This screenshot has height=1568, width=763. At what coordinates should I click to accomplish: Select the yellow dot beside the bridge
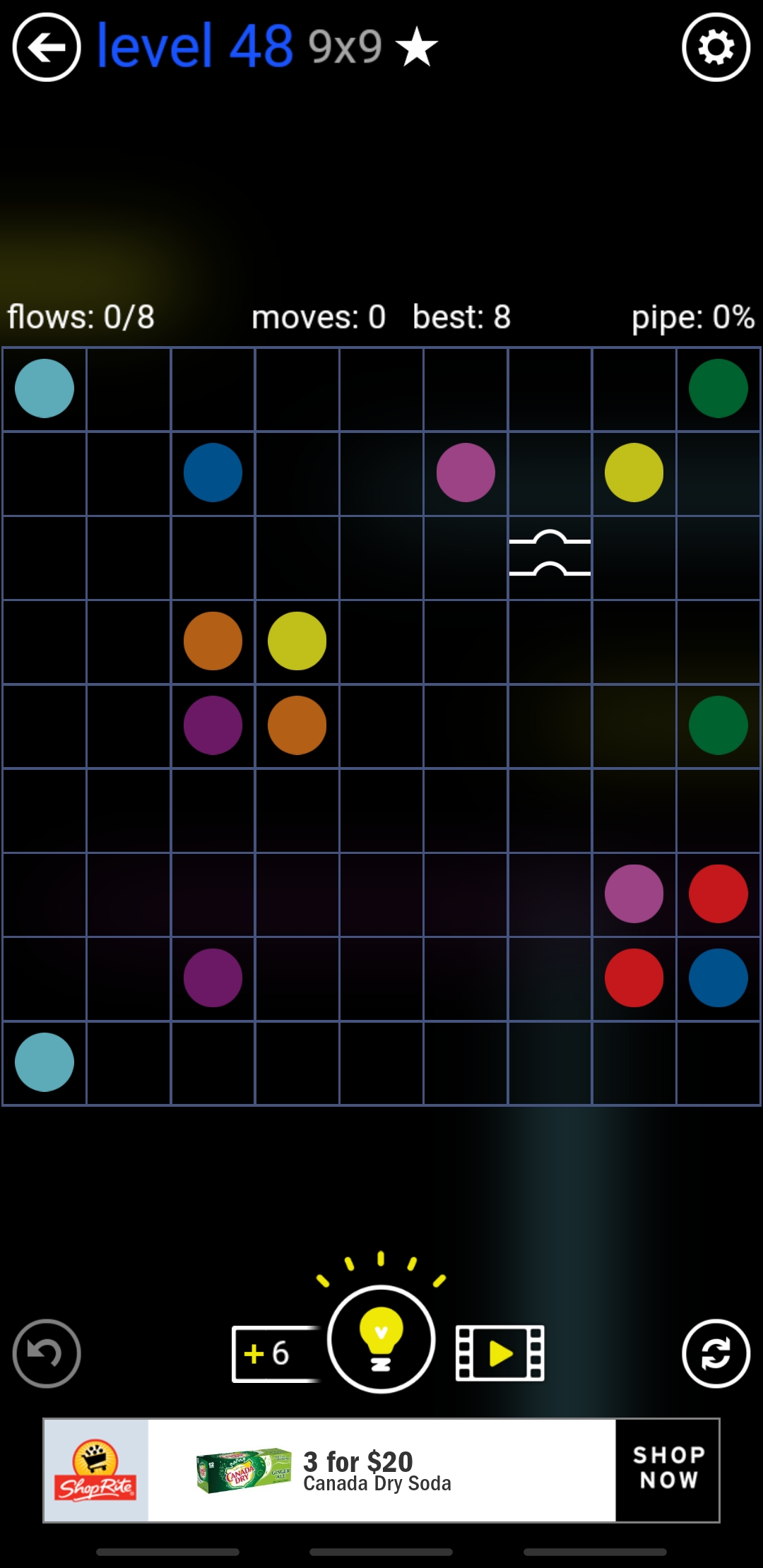[x=634, y=473]
